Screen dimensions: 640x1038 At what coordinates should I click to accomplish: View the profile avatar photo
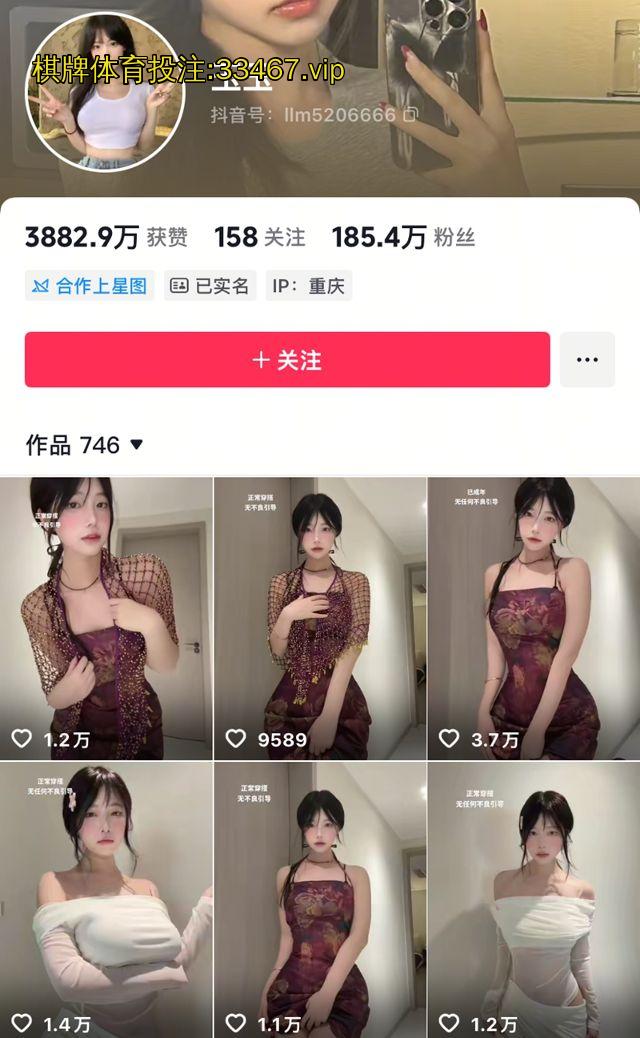tap(105, 92)
